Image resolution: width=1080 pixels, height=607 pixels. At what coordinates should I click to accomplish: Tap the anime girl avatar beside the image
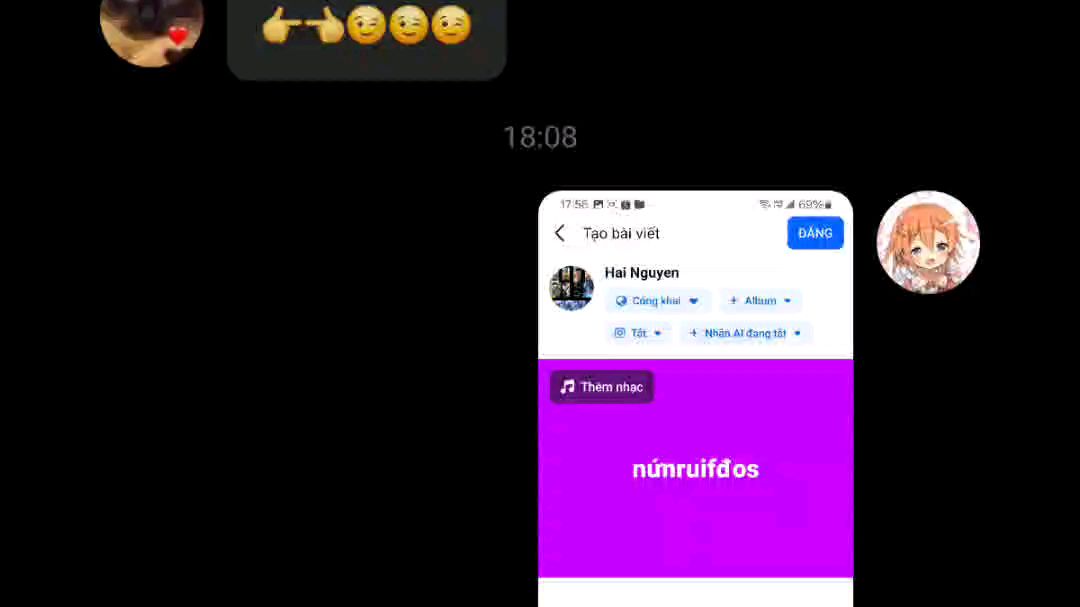click(927, 243)
